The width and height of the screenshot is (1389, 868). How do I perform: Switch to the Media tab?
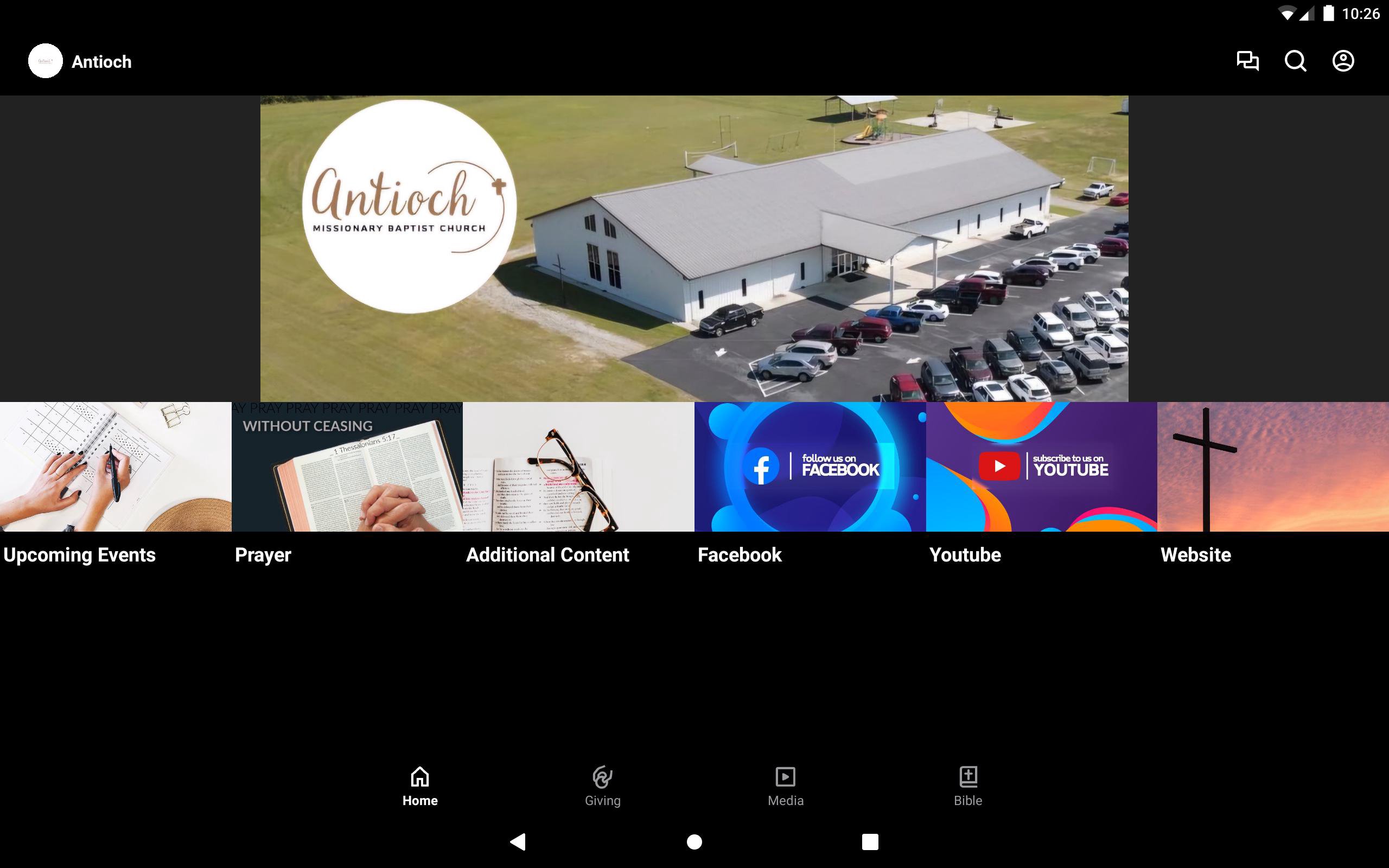[x=785, y=786]
